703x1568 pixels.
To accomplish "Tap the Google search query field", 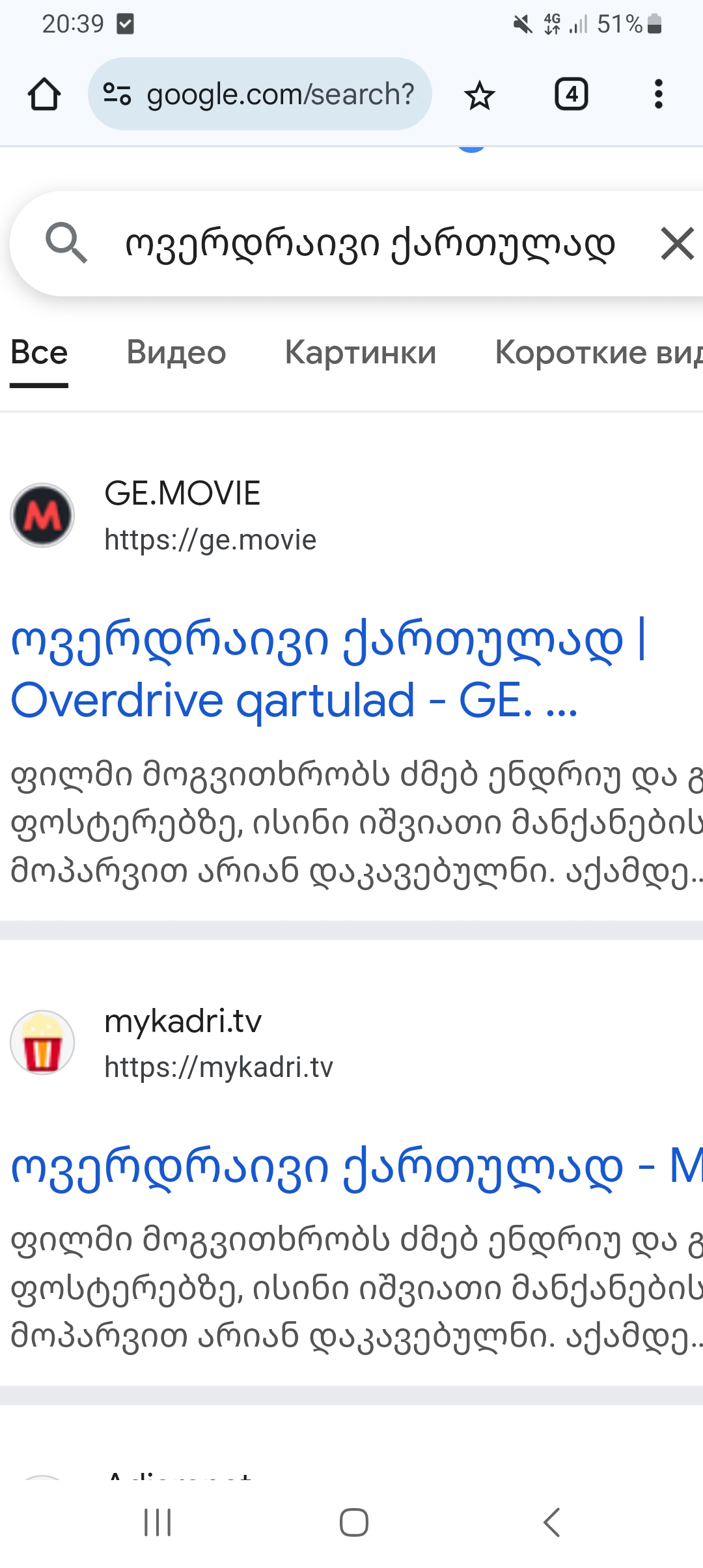I will [x=370, y=245].
